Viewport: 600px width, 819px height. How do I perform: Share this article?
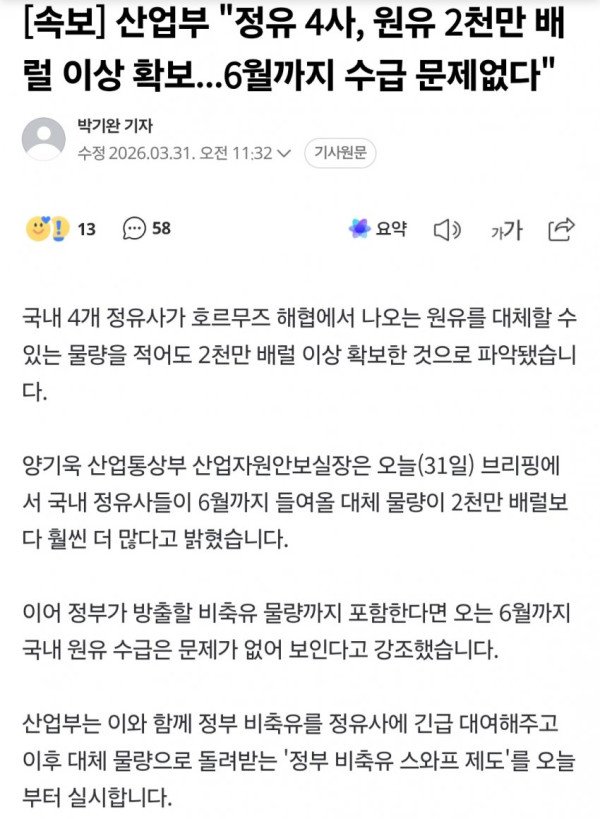point(561,229)
